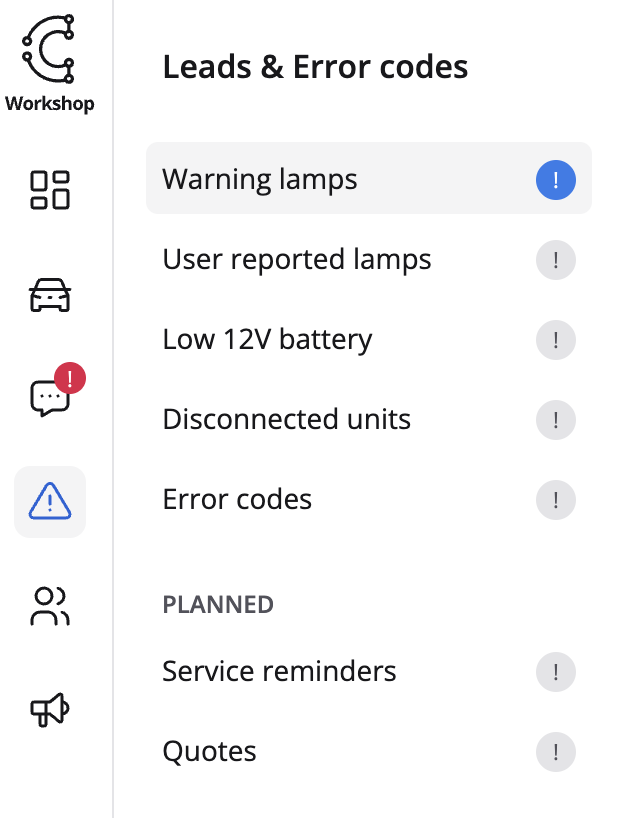Select the warning triangle alerts icon

(x=50, y=501)
